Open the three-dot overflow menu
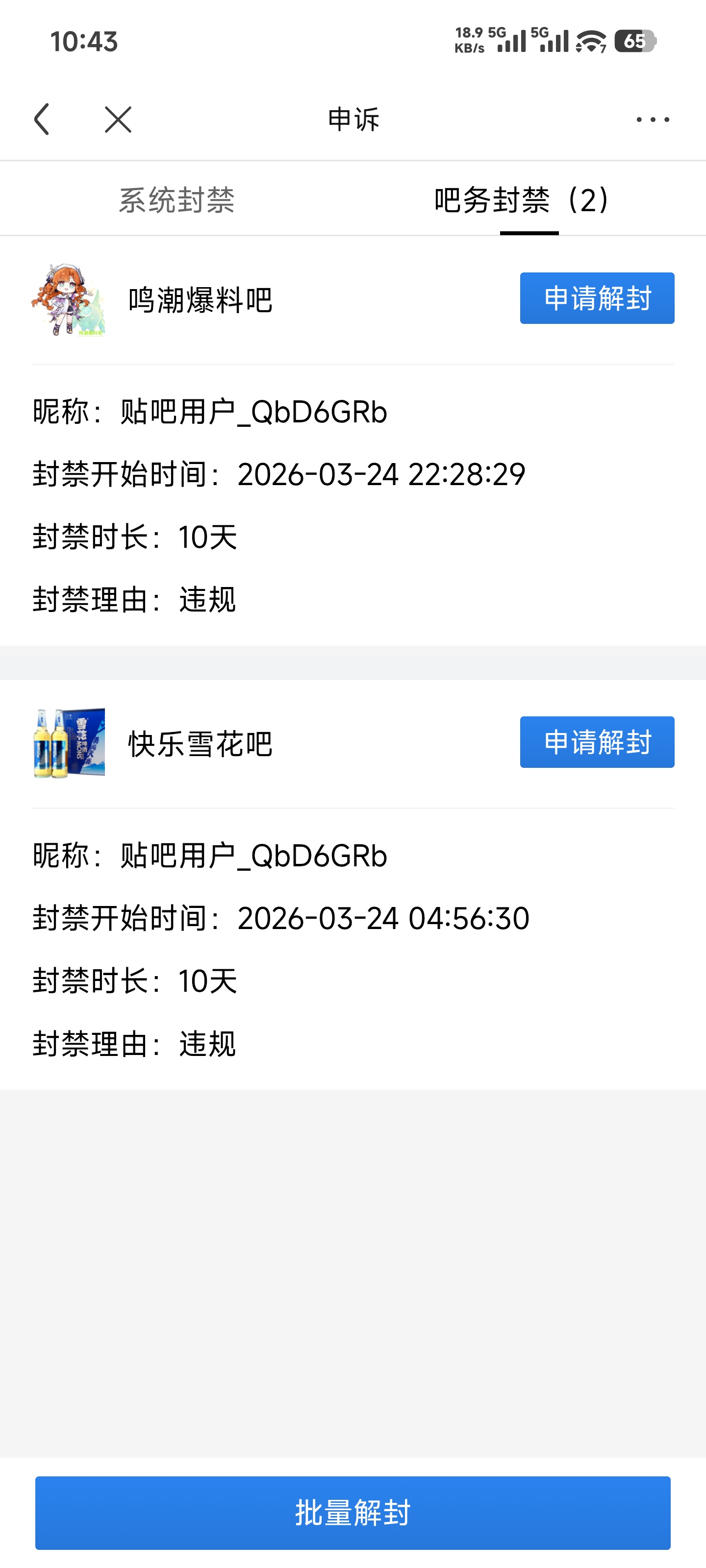This screenshot has height=1568, width=706. 653,119
